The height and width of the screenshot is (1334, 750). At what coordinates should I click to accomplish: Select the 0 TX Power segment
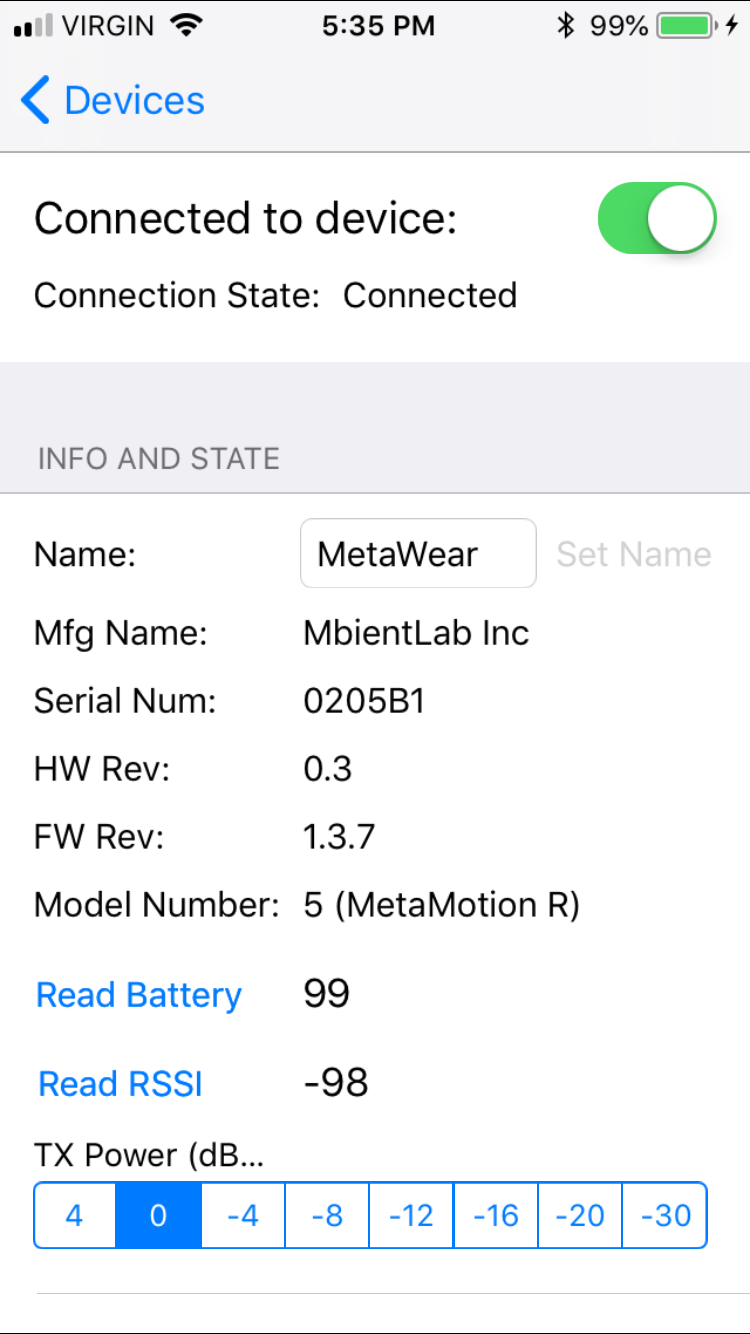(x=158, y=1215)
